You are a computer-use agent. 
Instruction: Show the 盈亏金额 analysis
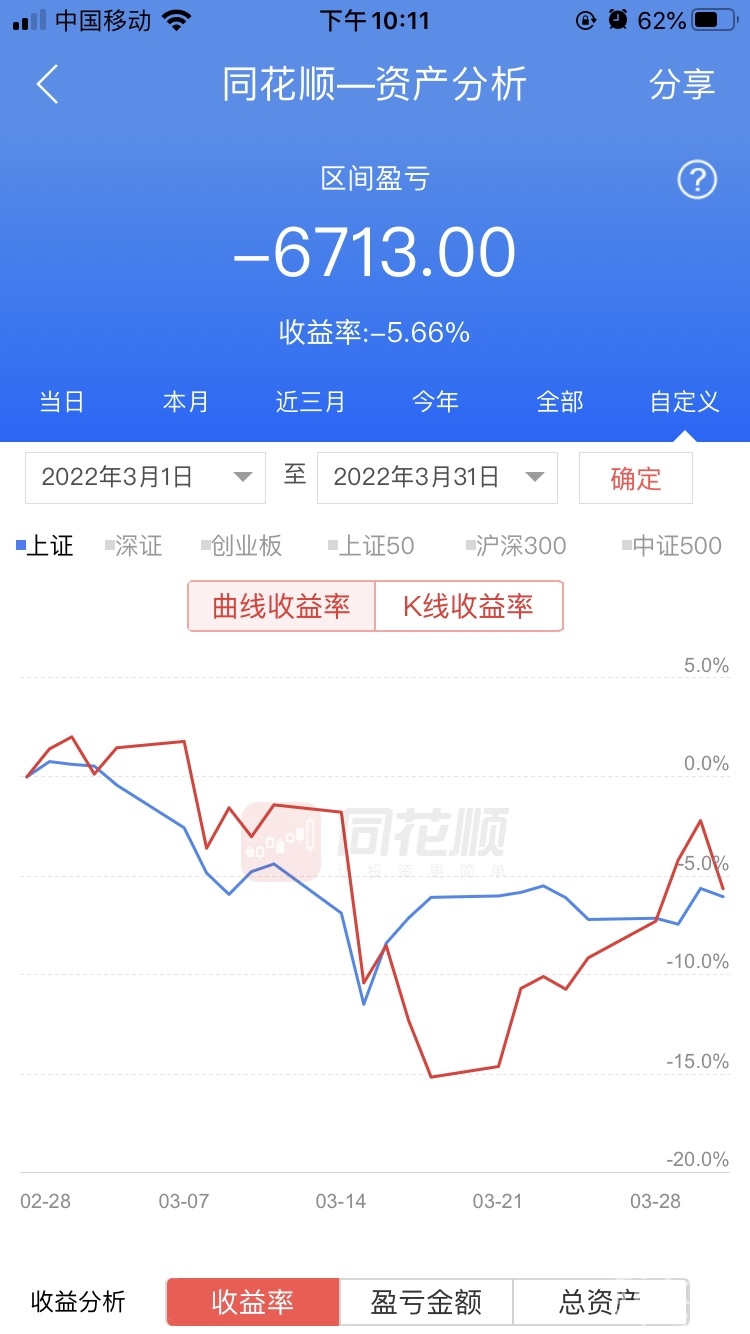pos(426,1302)
